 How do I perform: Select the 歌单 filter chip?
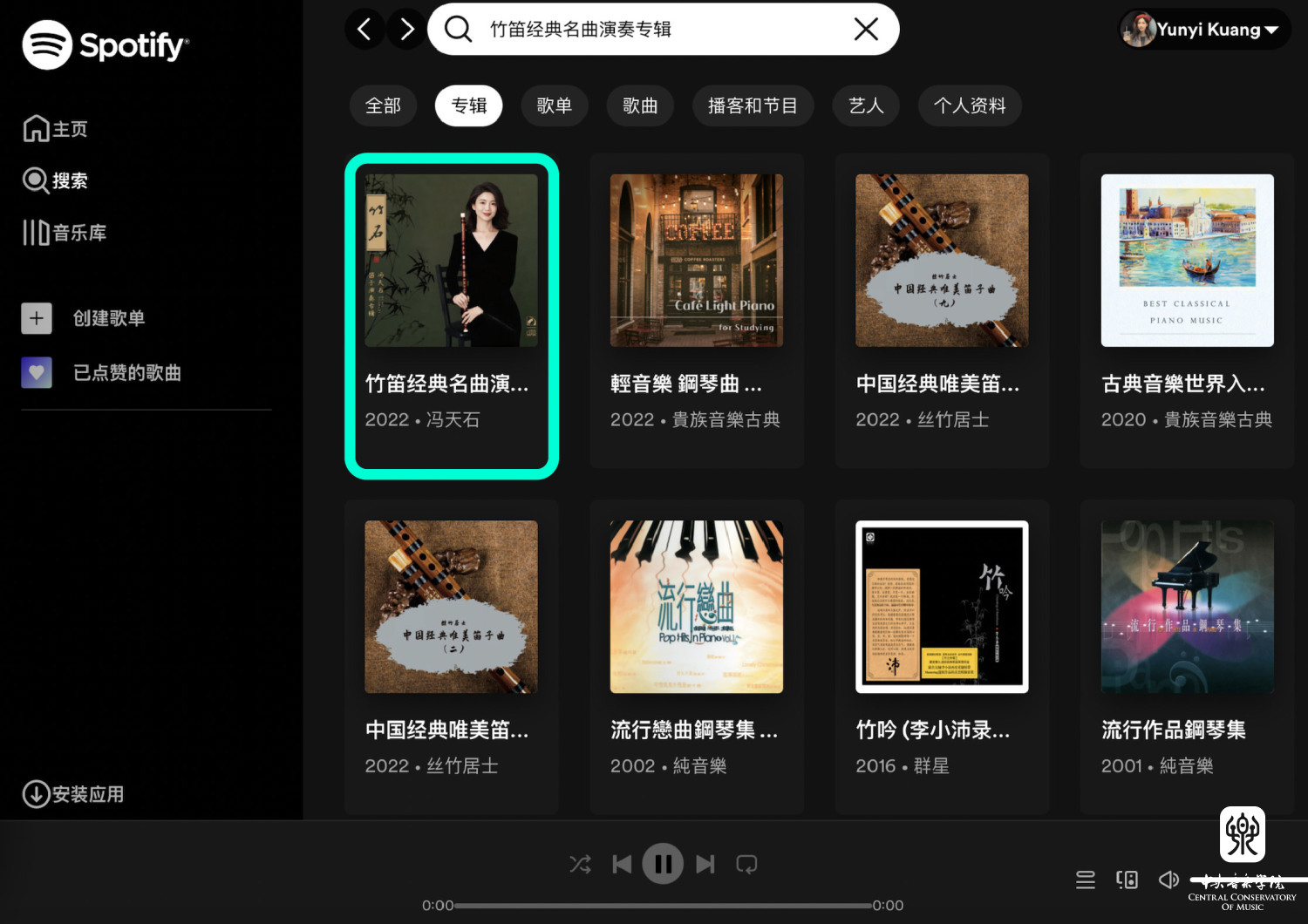[x=554, y=106]
